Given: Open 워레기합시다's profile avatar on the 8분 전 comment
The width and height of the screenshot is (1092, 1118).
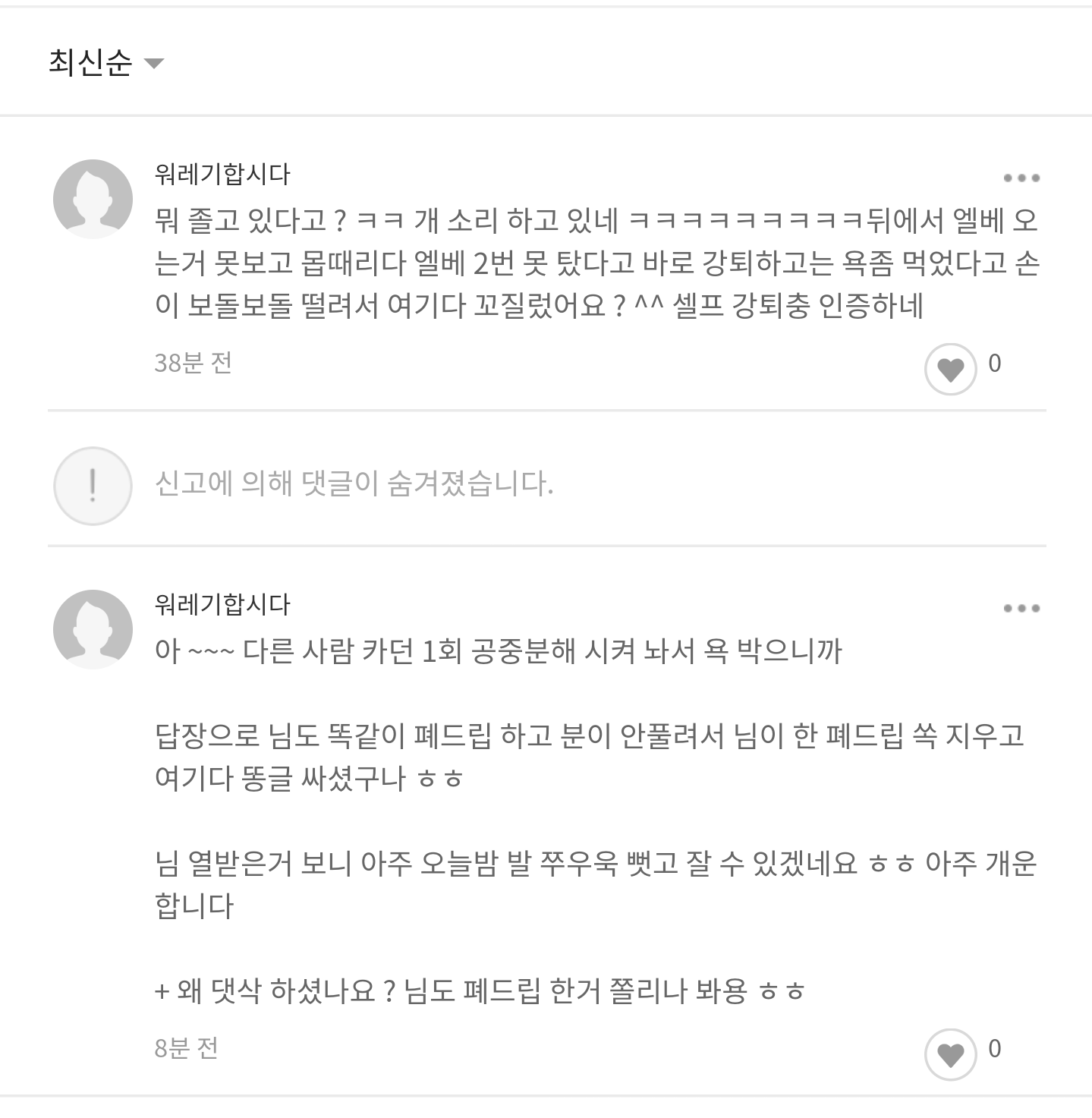Looking at the screenshot, I should point(93,629).
